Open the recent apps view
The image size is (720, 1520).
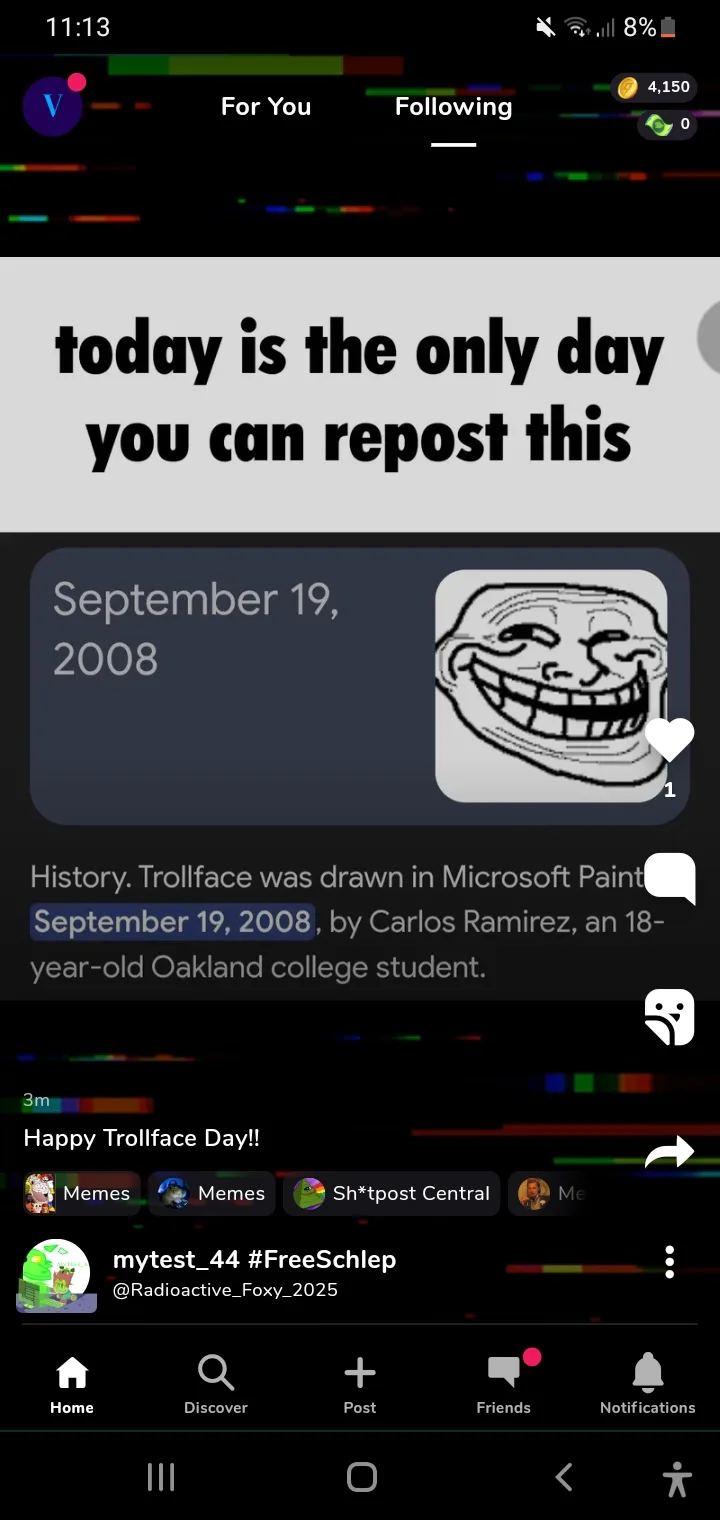161,1477
